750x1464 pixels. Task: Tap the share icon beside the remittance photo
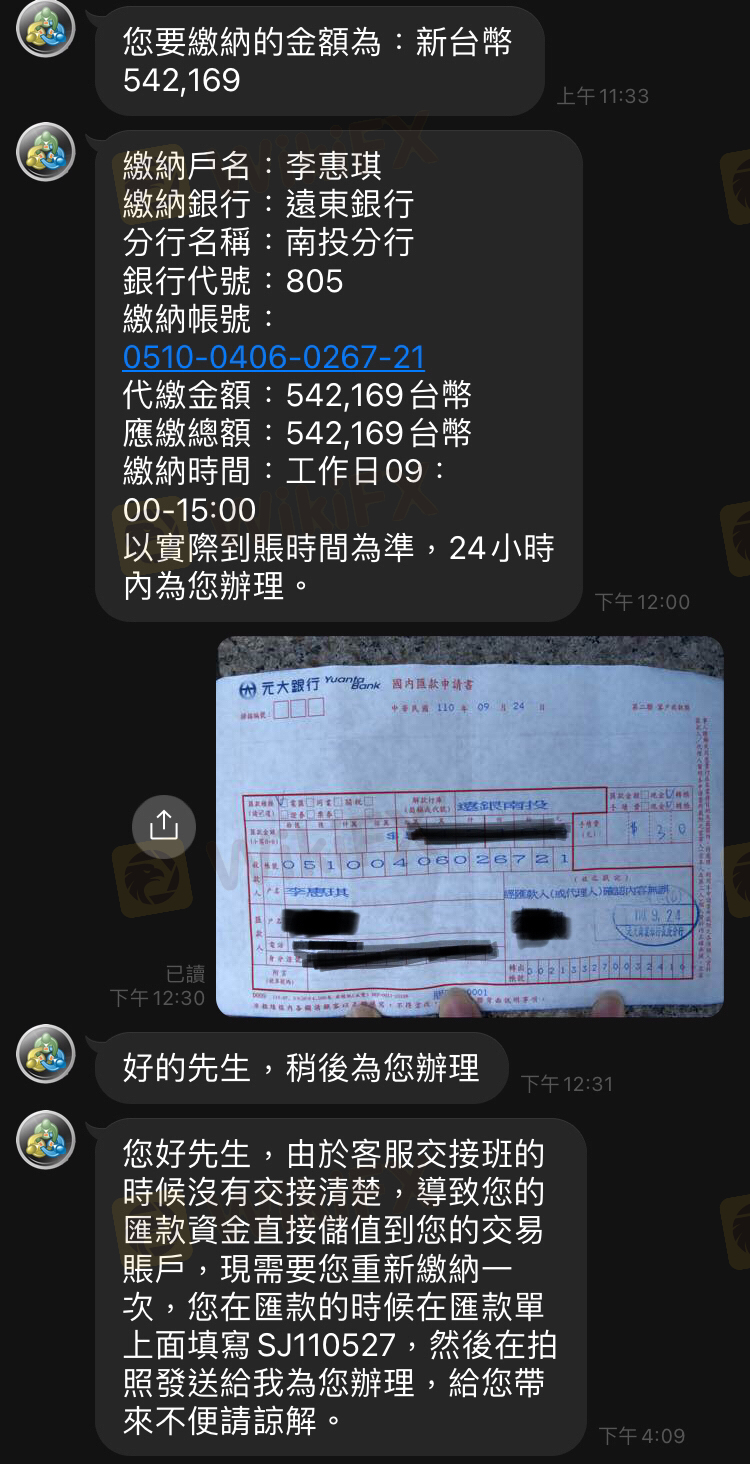coord(164,826)
